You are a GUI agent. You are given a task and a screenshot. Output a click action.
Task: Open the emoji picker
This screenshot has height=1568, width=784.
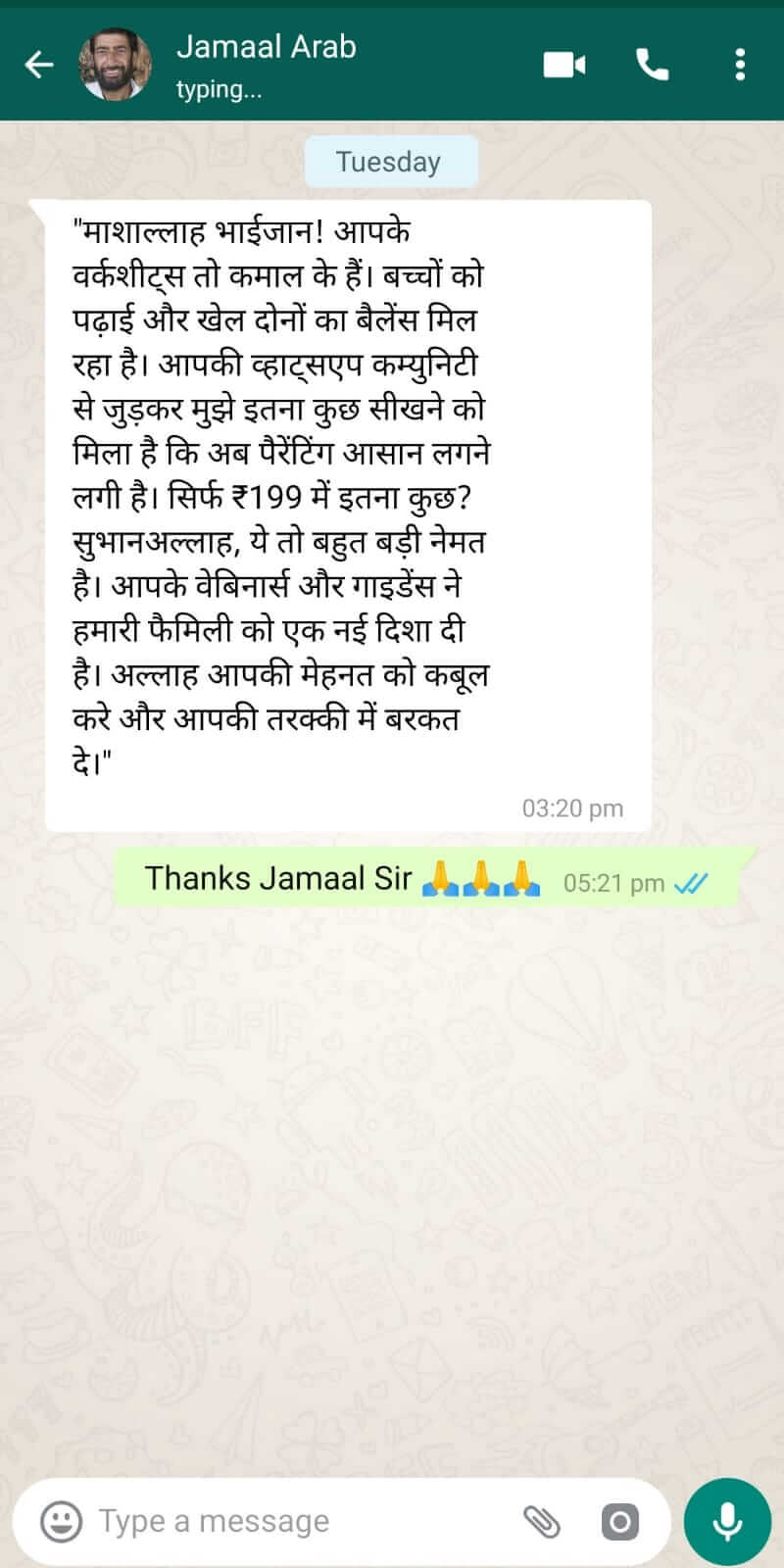61,1521
